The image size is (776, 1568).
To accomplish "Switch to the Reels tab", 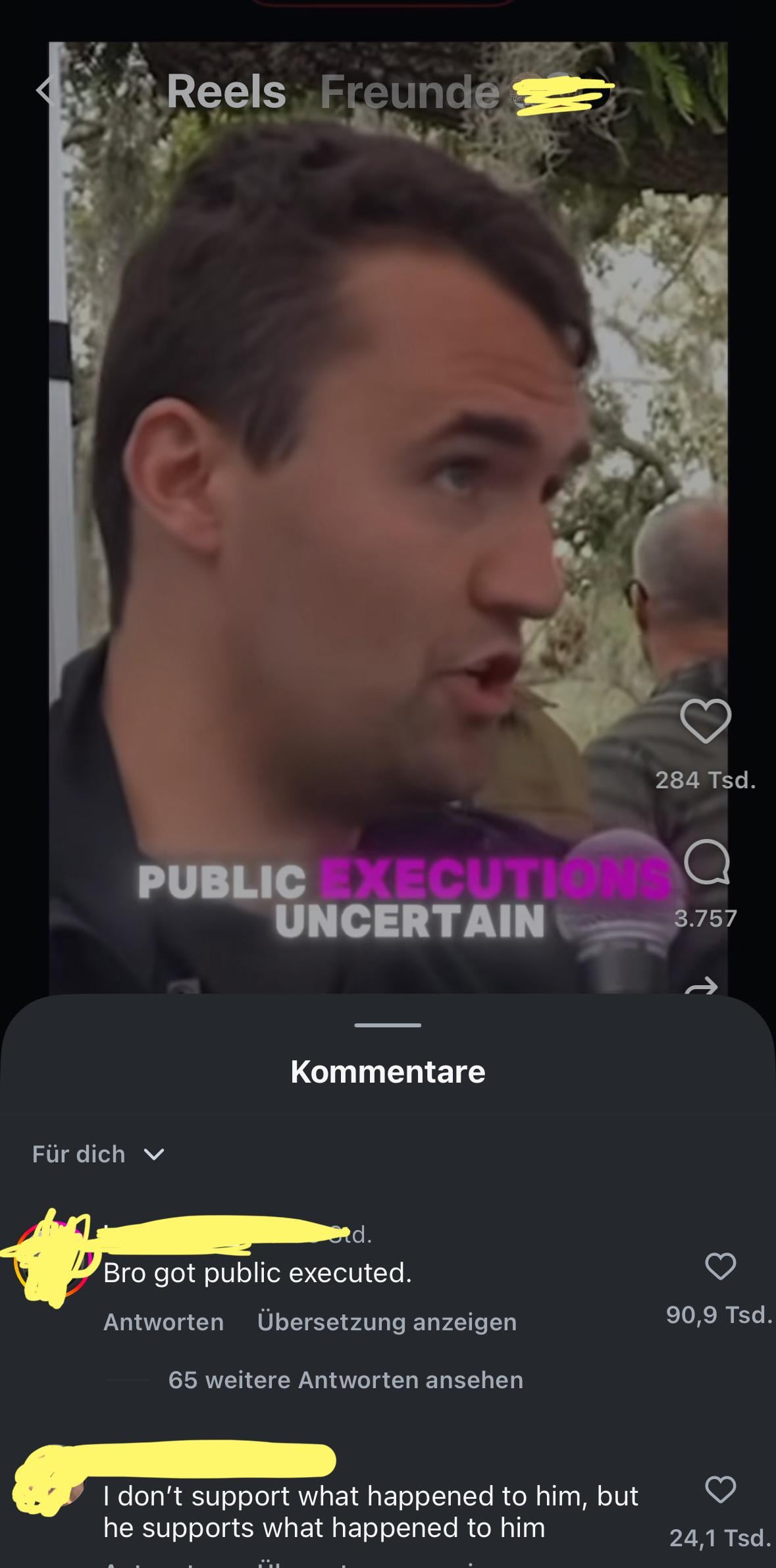I will click(x=226, y=91).
